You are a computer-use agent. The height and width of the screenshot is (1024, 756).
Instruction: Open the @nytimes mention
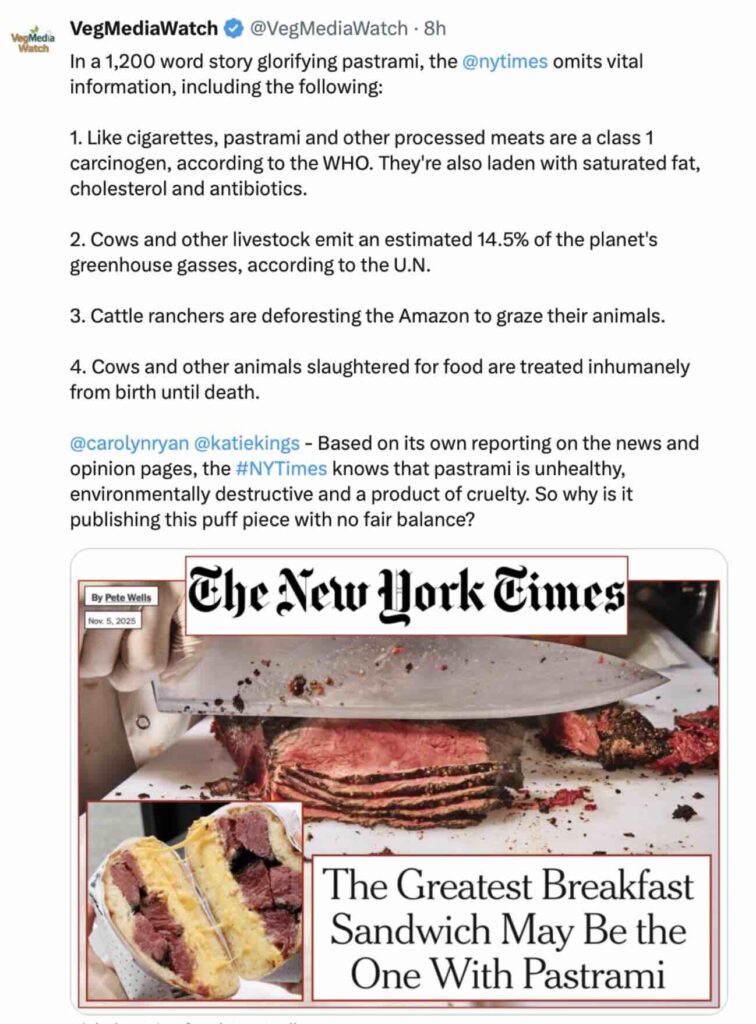pos(503,61)
